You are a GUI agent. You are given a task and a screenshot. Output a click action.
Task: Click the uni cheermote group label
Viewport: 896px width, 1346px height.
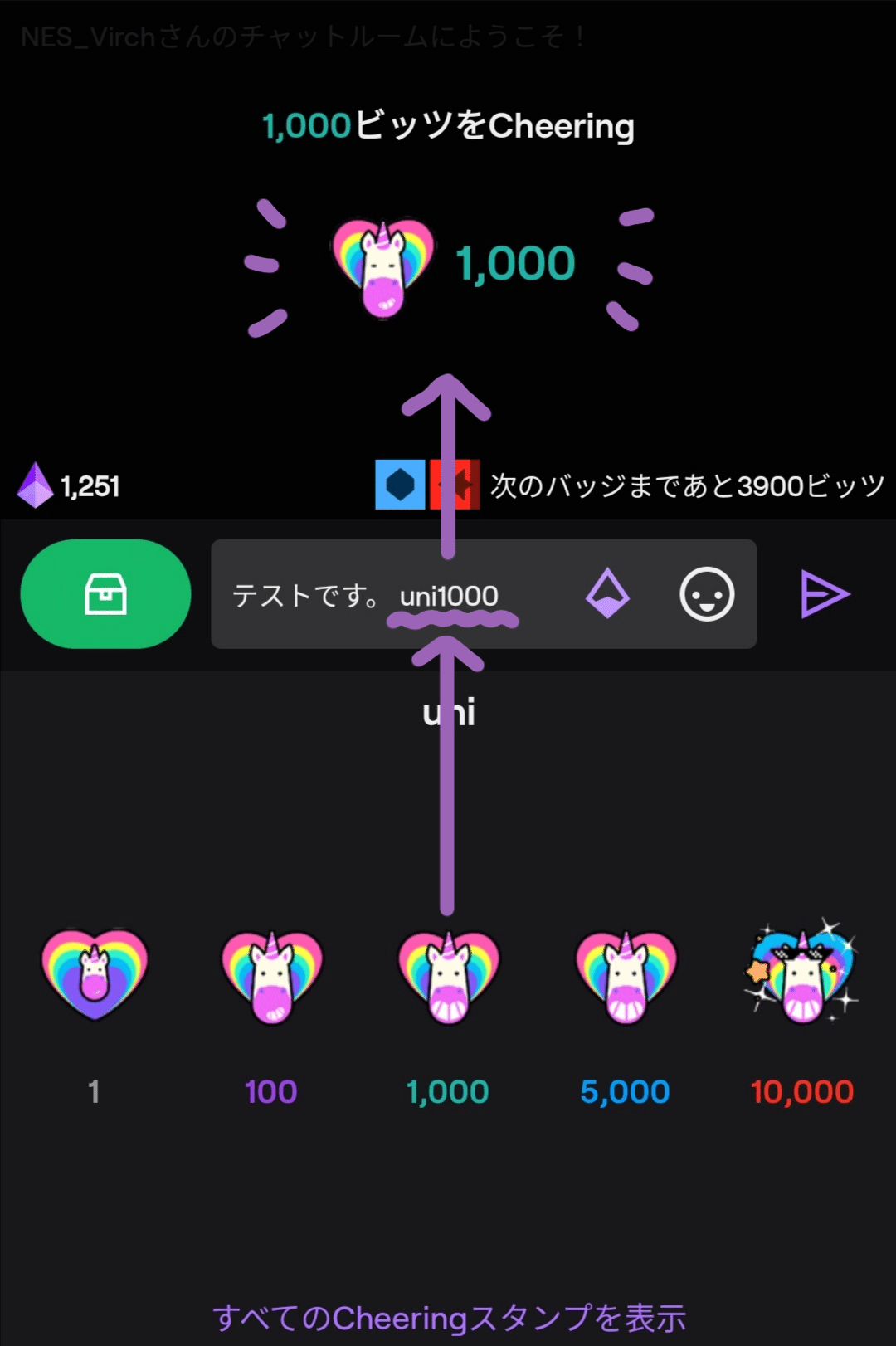(x=448, y=711)
